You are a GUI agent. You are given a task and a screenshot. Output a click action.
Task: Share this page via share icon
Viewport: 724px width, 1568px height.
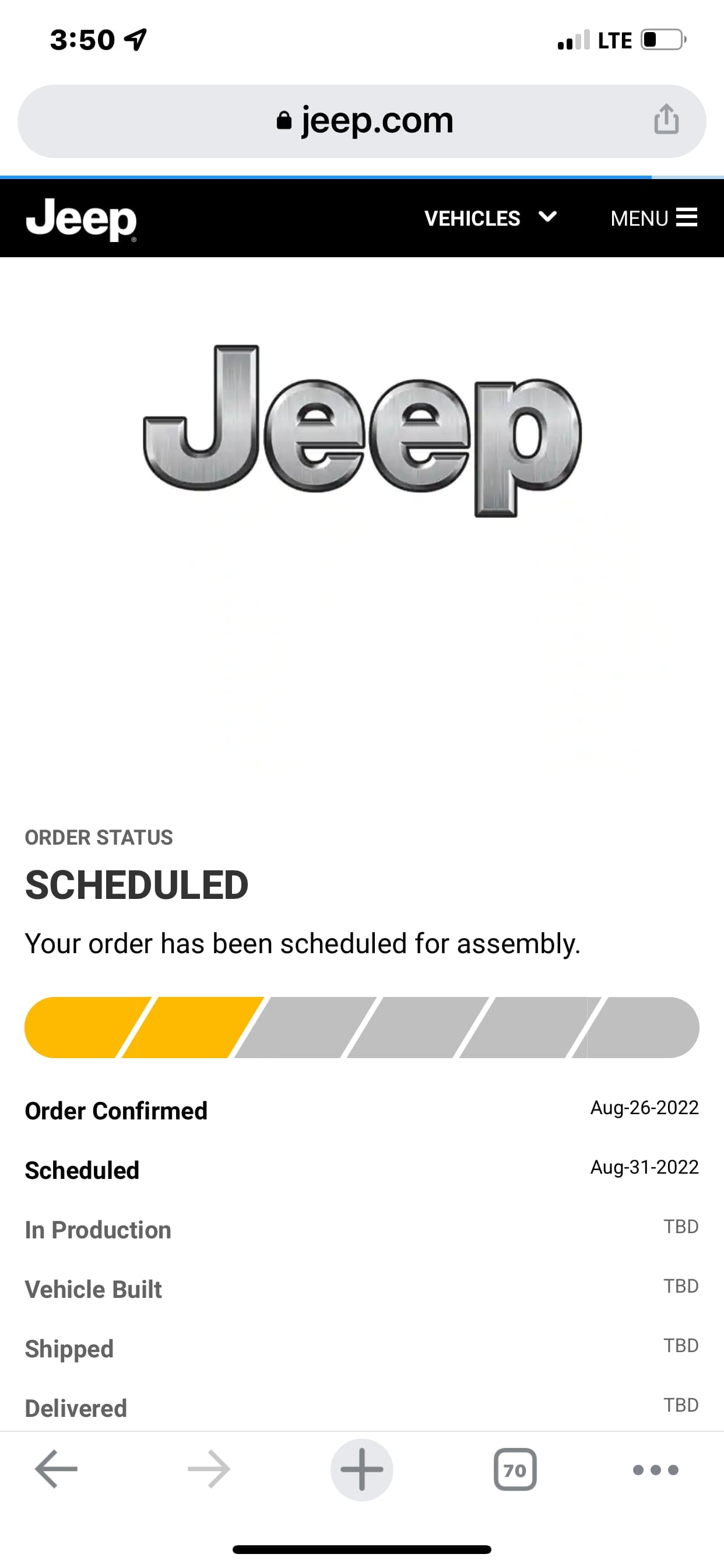pos(666,118)
